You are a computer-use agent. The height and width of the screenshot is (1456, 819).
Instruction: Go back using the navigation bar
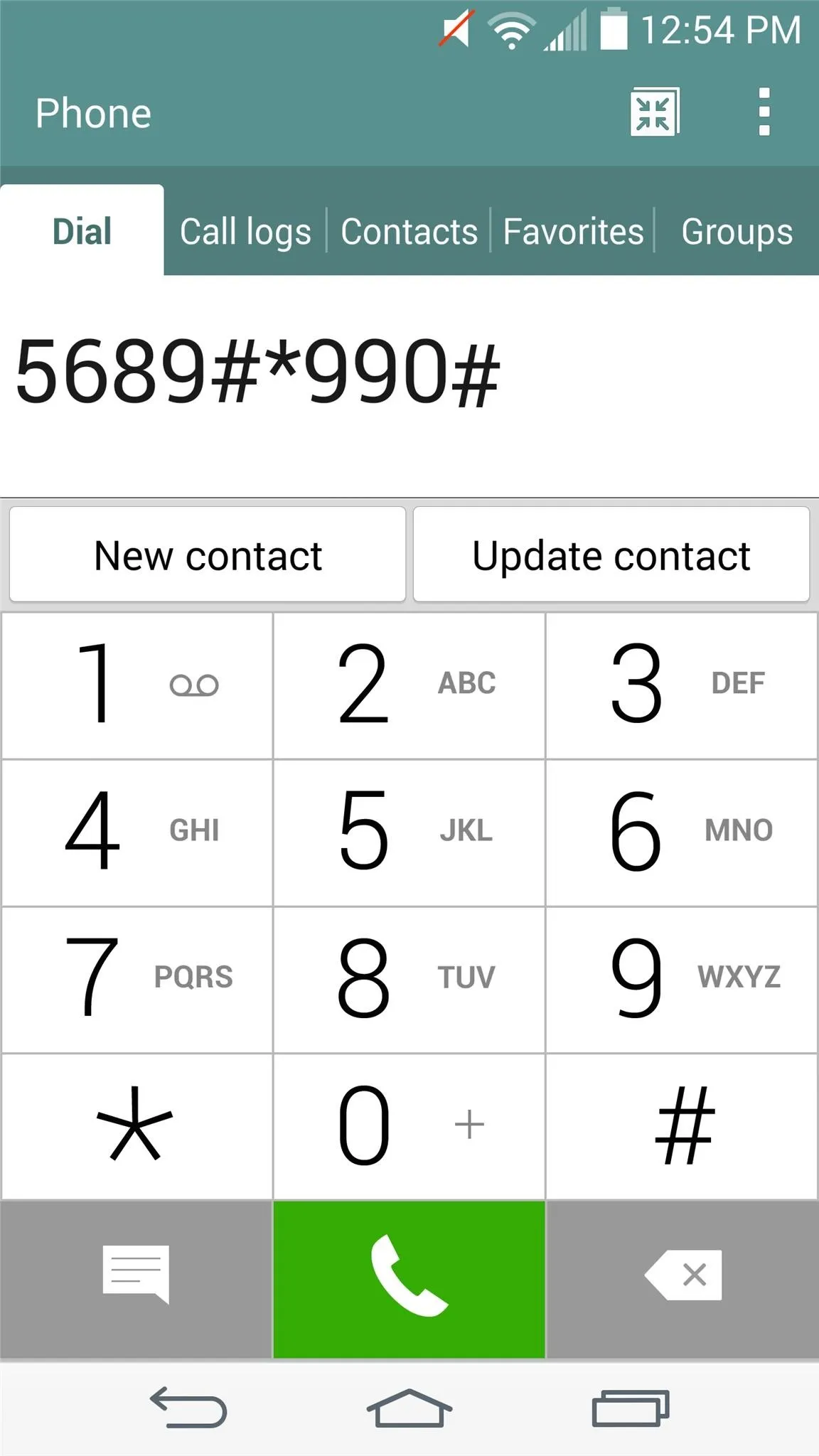[x=188, y=1408]
